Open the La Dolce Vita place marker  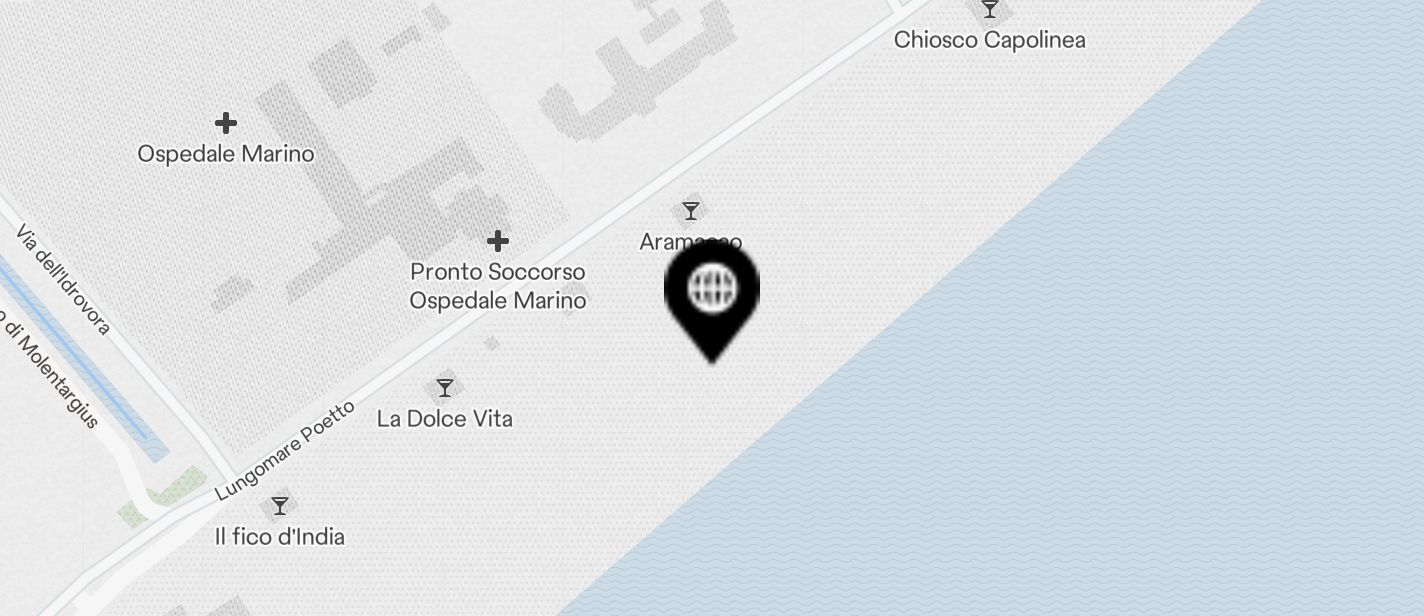pyautogui.click(x=445, y=388)
